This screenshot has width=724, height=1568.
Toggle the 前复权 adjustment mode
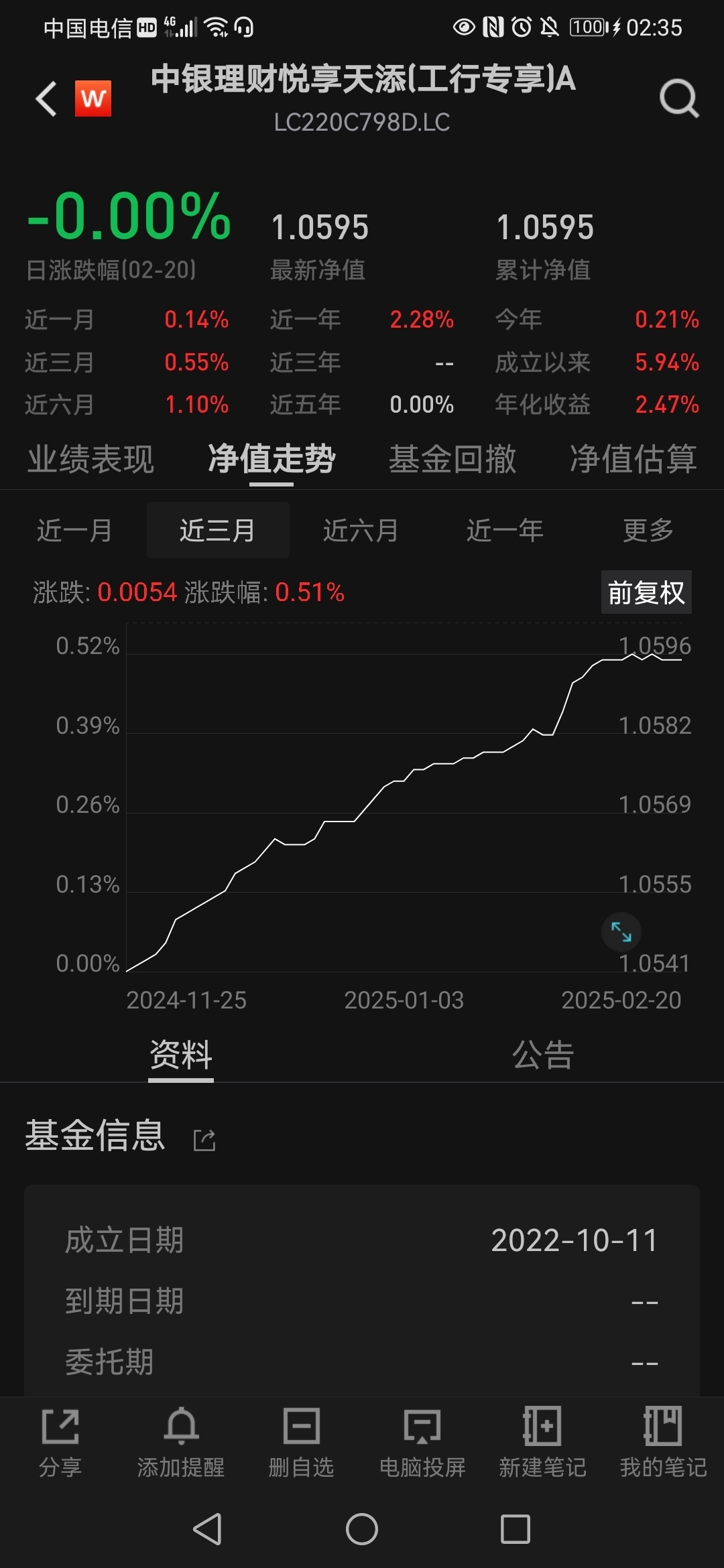coord(646,592)
